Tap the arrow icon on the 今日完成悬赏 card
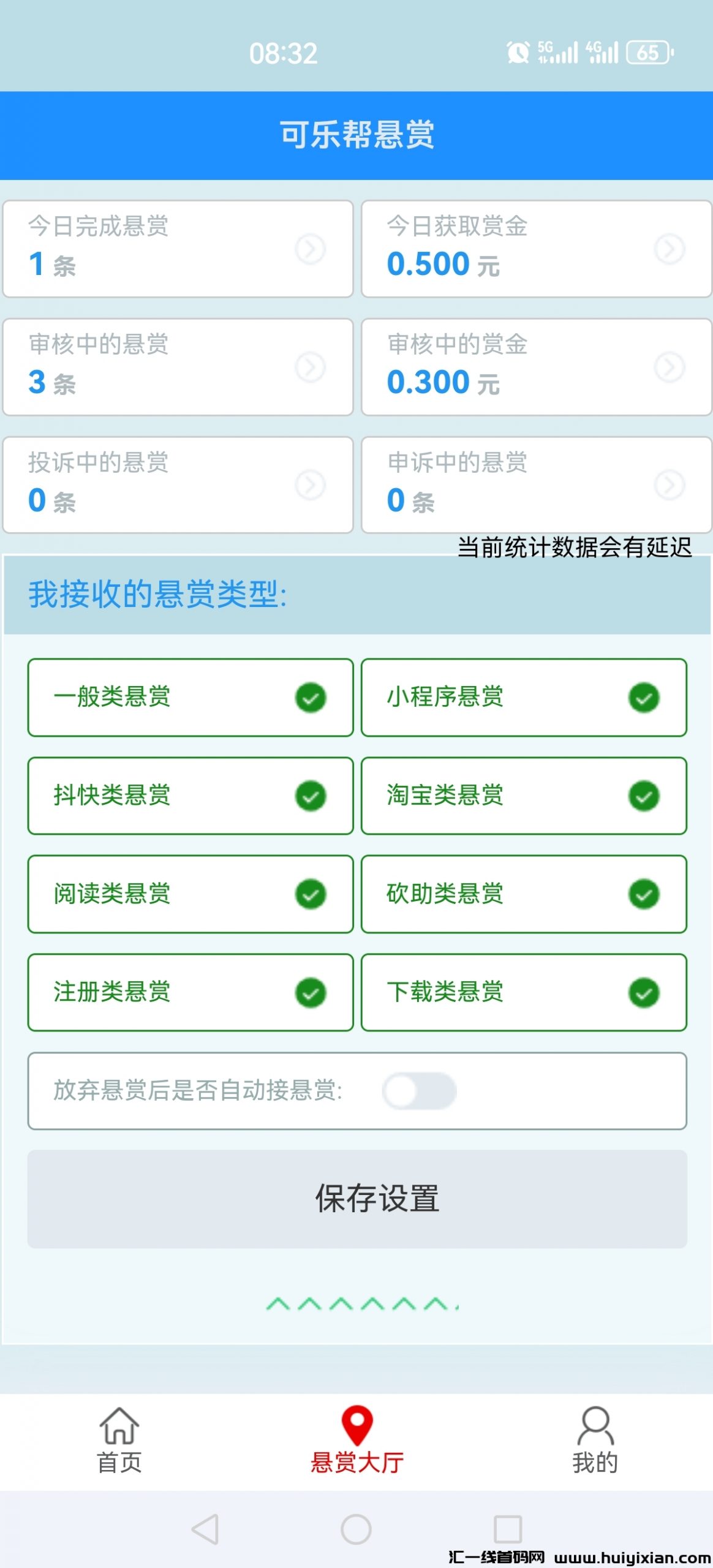The image size is (713, 1568). [310, 249]
